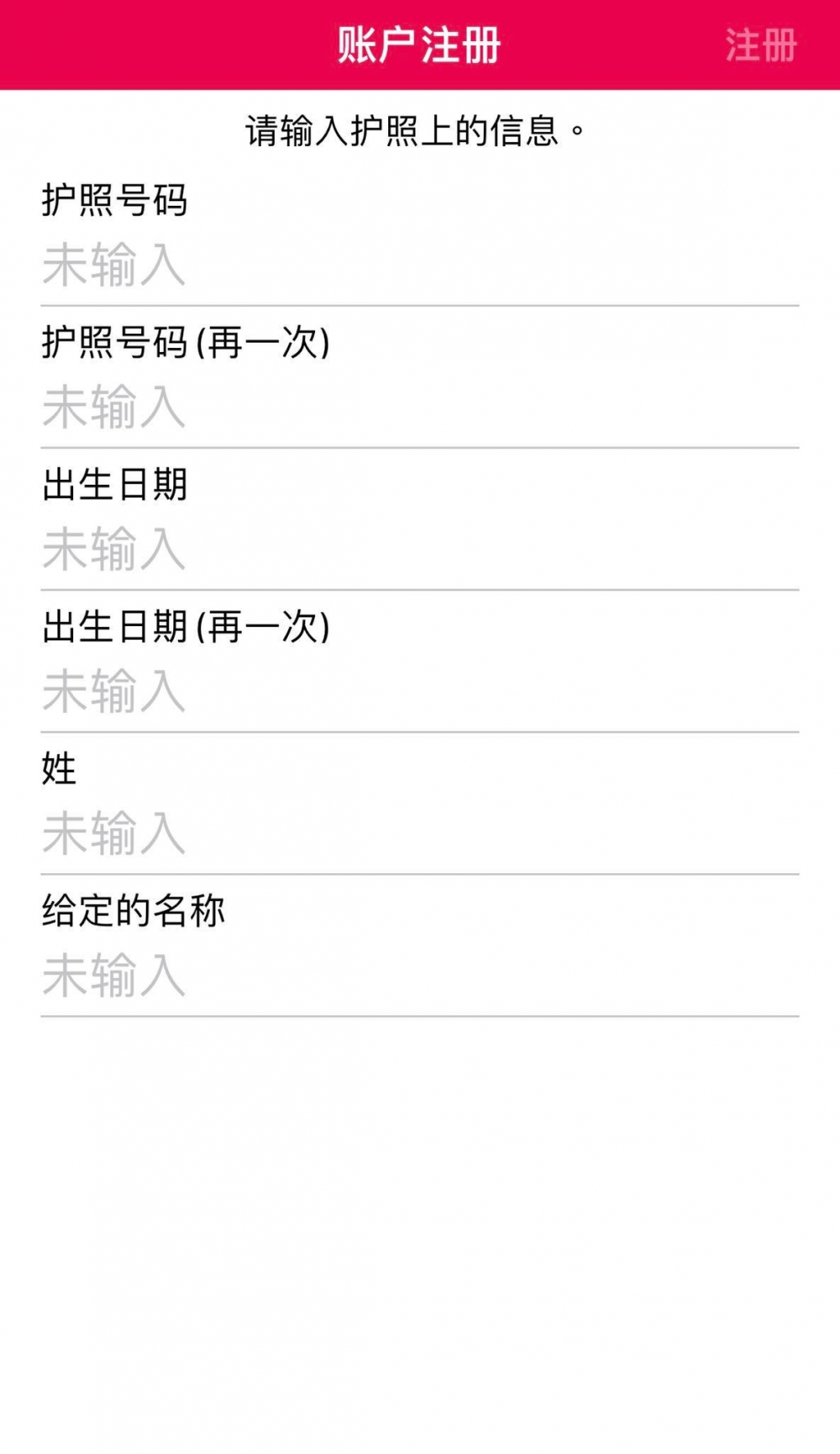This screenshot has width=840, height=1454.
Task: Focus the 护照号码 input field
Action: click(420, 266)
